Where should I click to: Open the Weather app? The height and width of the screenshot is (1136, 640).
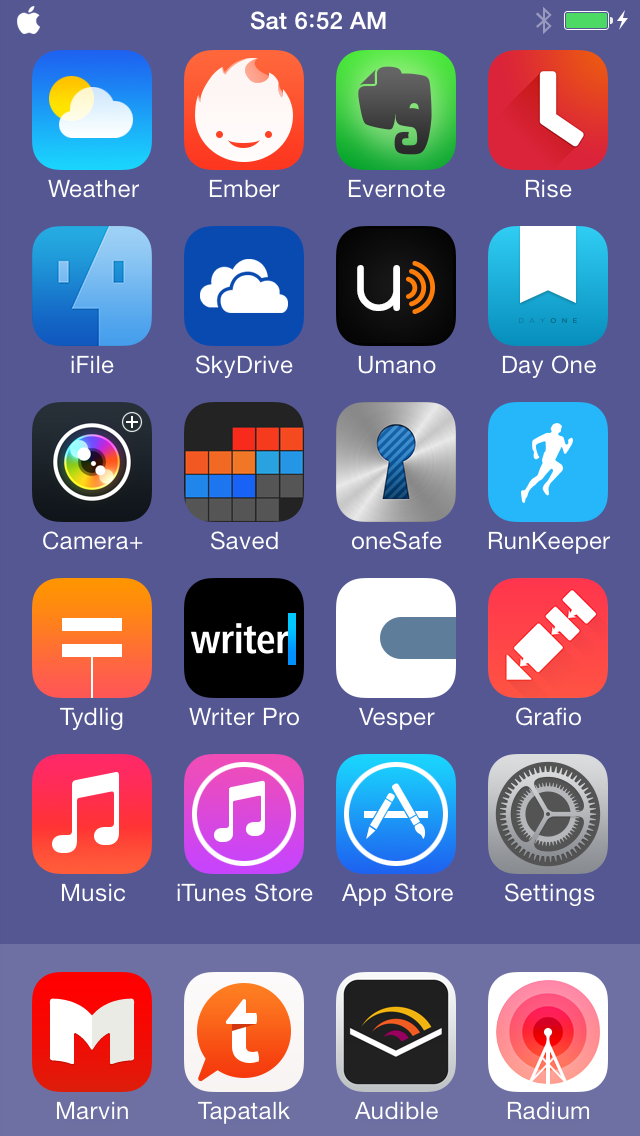pos(92,110)
